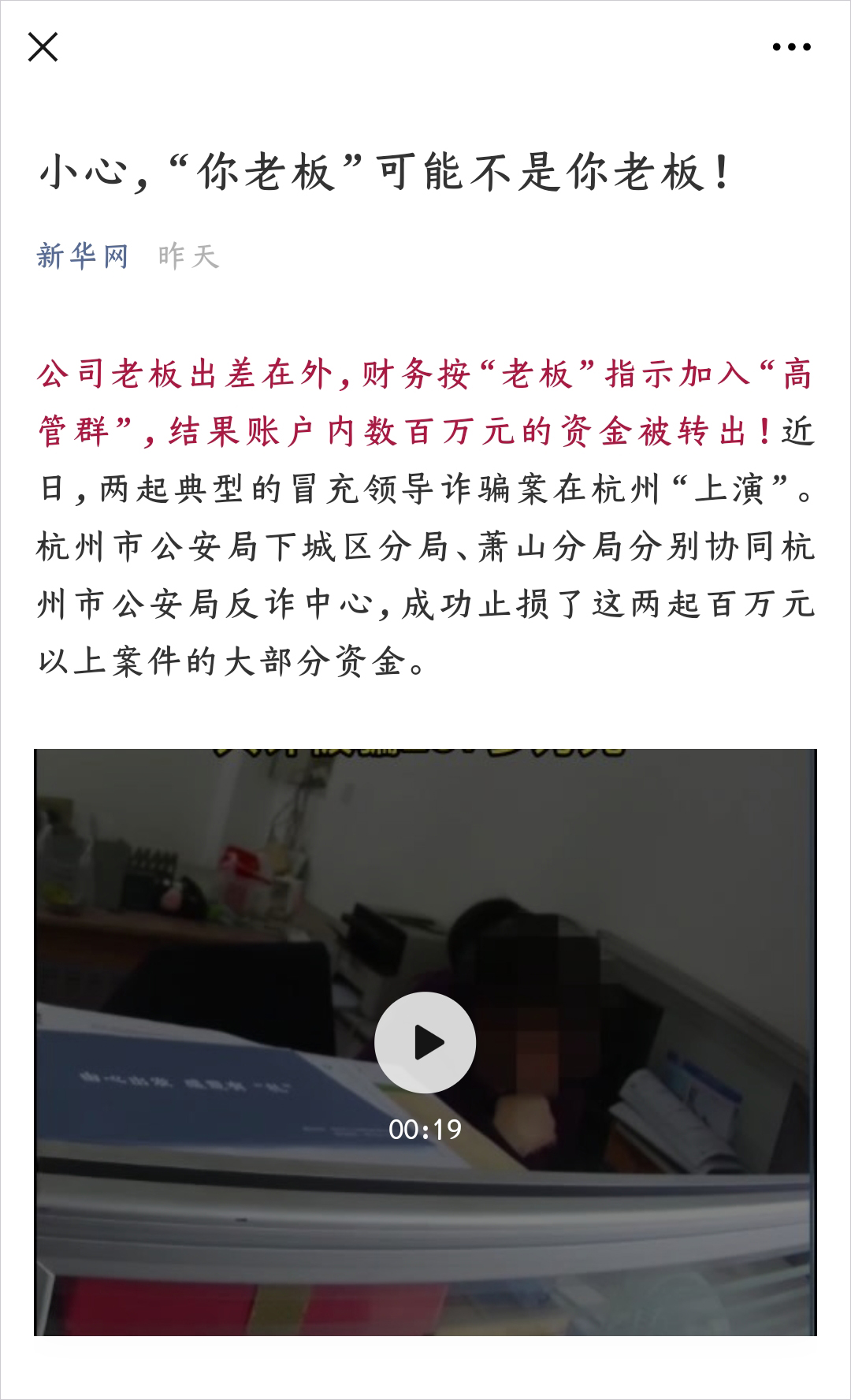
Task: Open the three-dot overflow menu
Action: [791, 47]
